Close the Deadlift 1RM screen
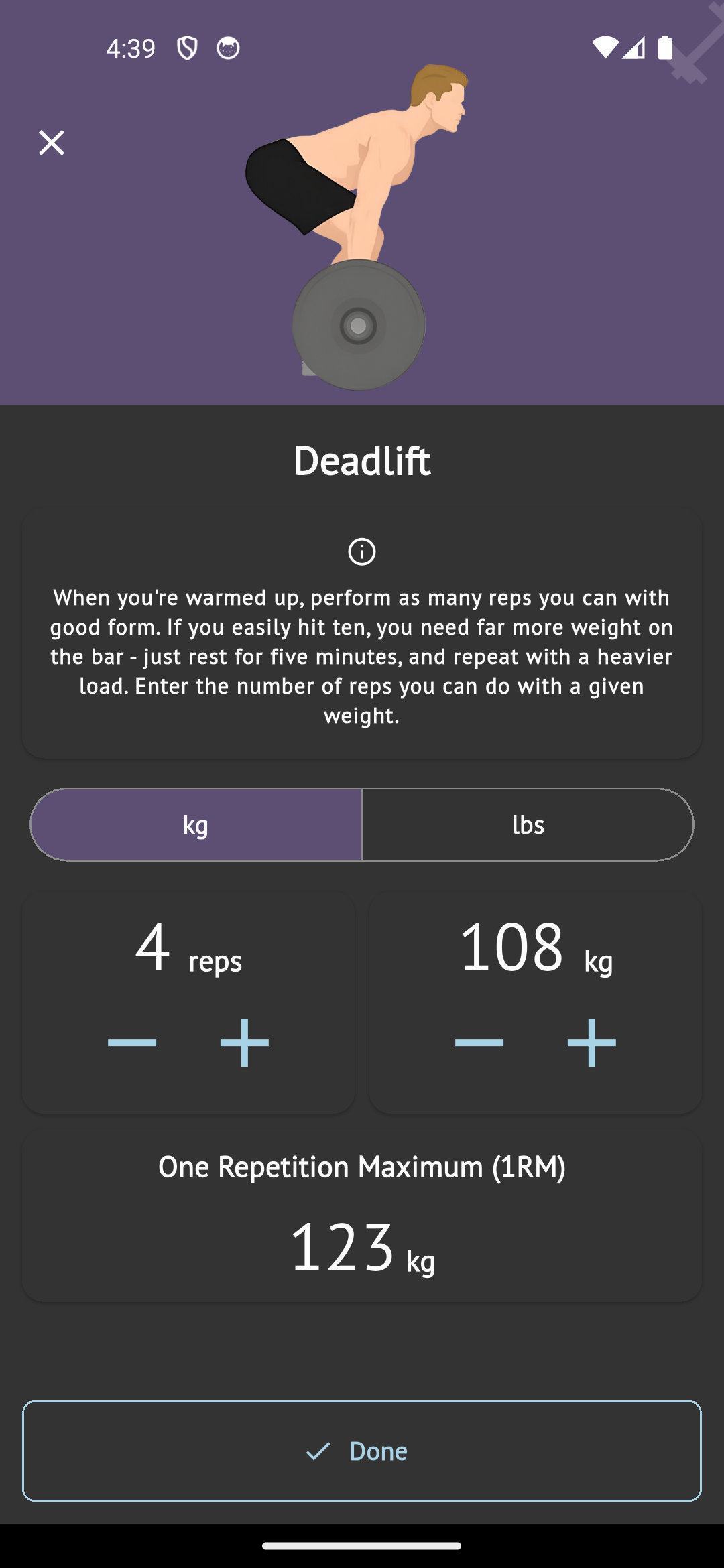The image size is (724, 1568). [x=52, y=143]
